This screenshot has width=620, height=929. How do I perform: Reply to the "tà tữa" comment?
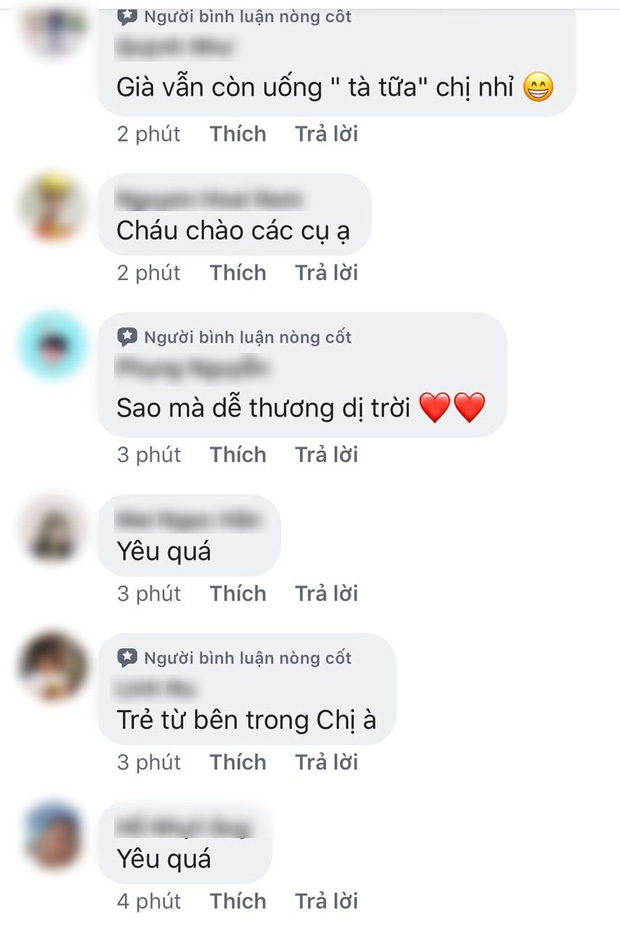pos(326,134)
